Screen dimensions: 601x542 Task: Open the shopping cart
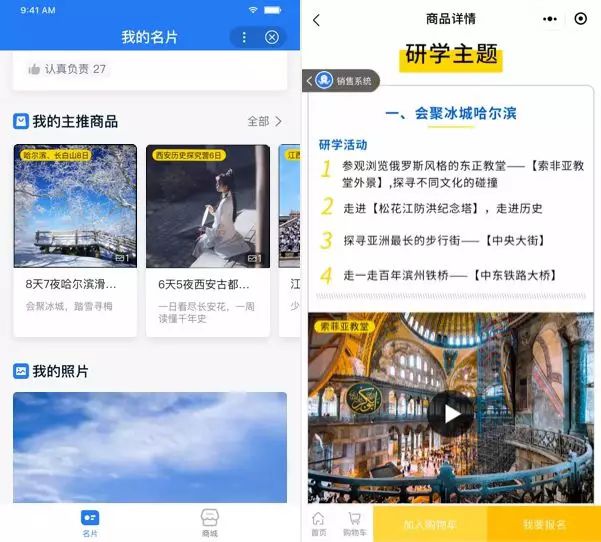click(x=353, y=523)
